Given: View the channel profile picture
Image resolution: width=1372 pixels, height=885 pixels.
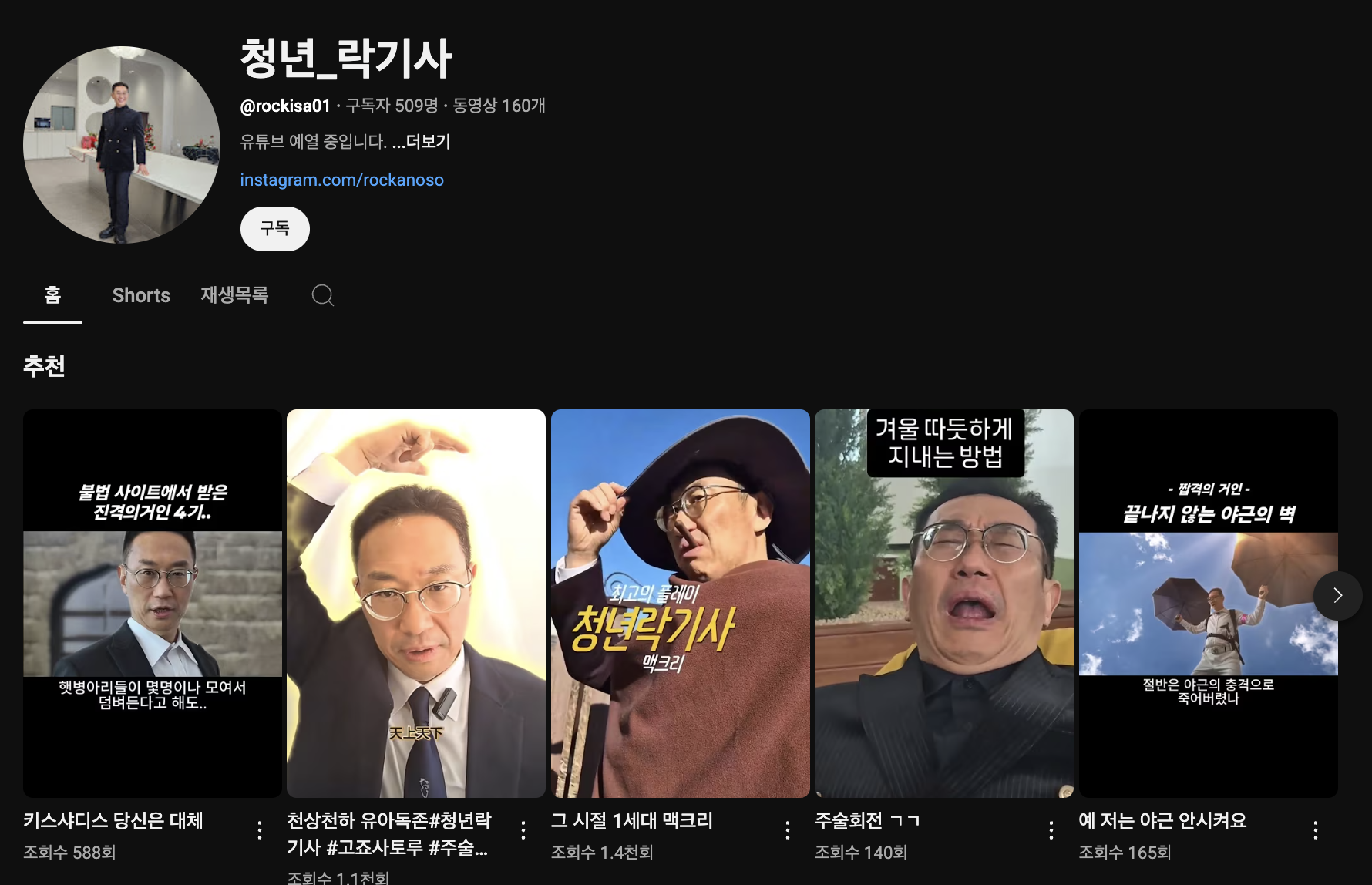Looking at the screenshot, I should point(122,145).
